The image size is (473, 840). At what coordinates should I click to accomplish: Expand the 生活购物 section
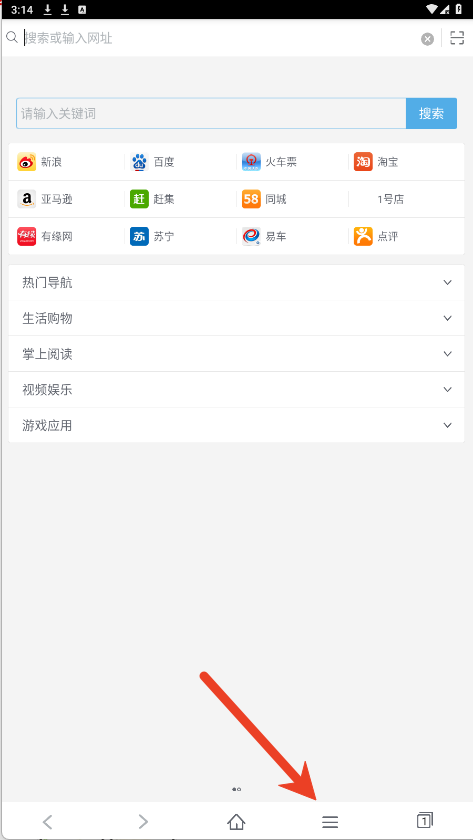pos(236,318)
